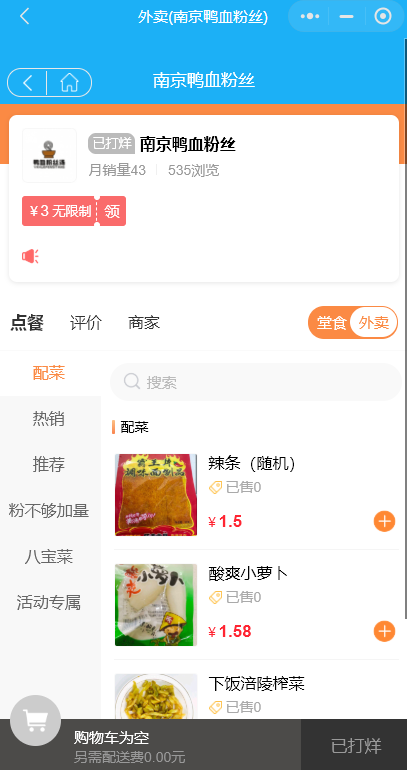
Task: Tap the top-left back arrow
Action: coord(25,17)
